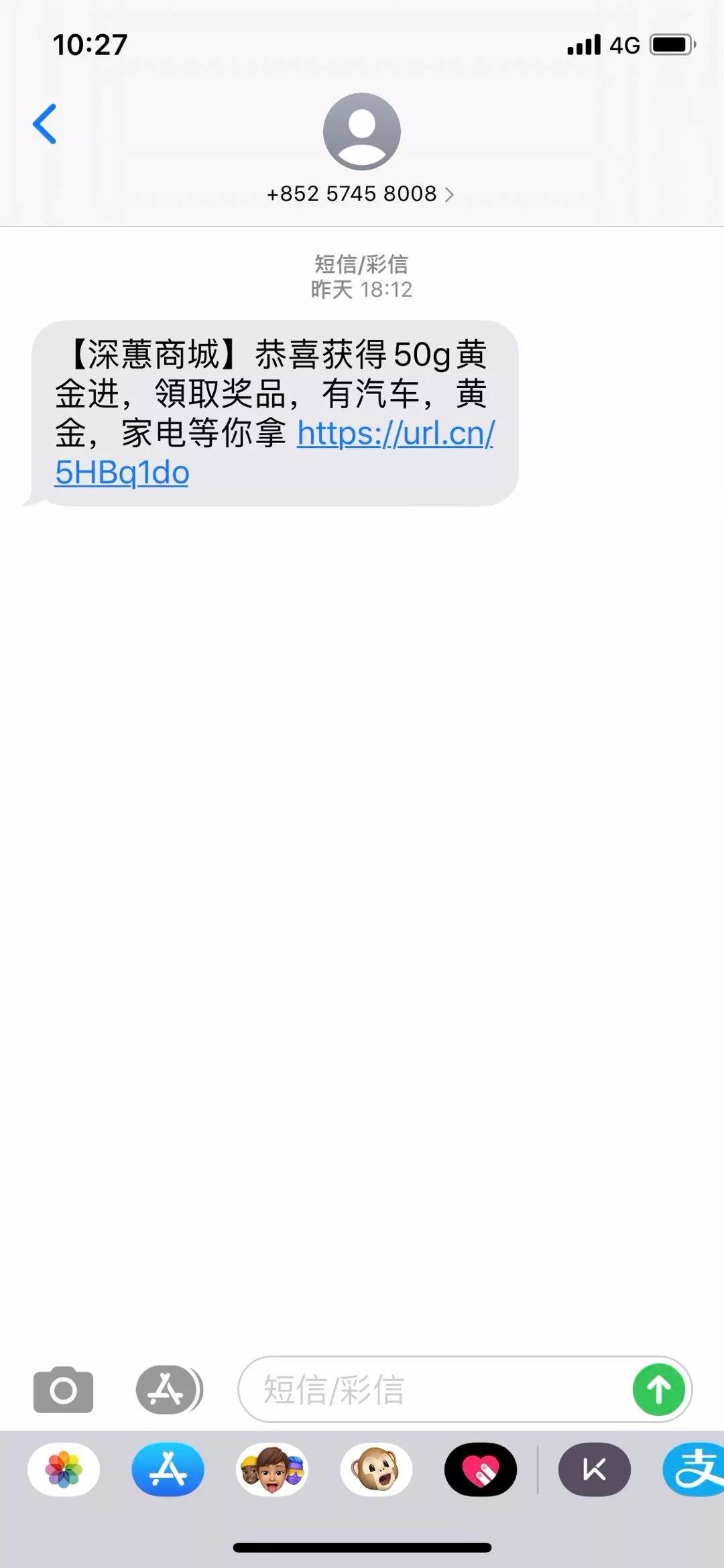Tap the phone number +852 5745 8008
The image size is (724, 1568).
[x=352, y=194]
